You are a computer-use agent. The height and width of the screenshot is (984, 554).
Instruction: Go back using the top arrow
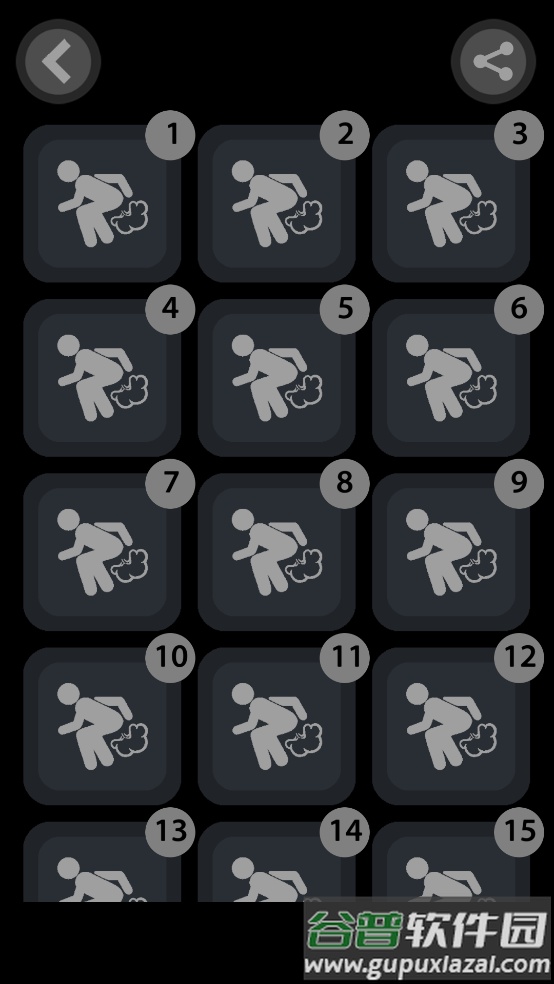(x=58, y=62)
